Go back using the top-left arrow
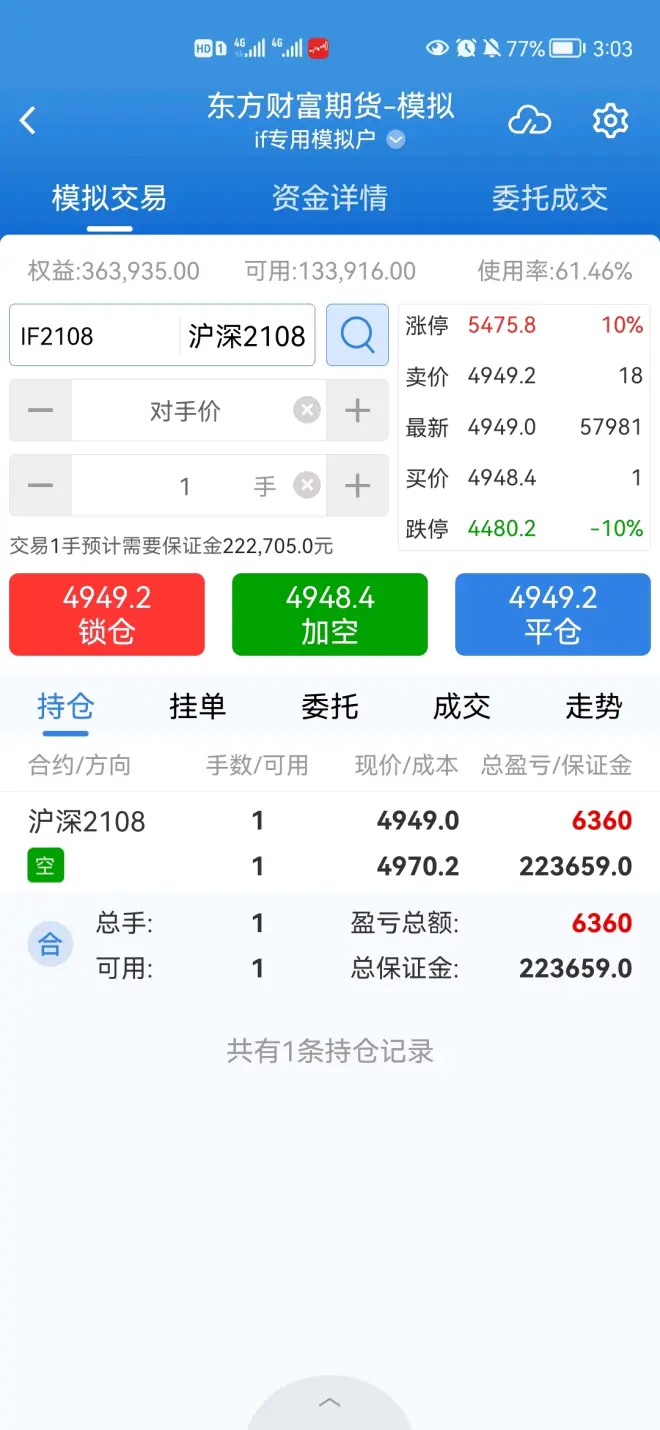 (28, 121)
